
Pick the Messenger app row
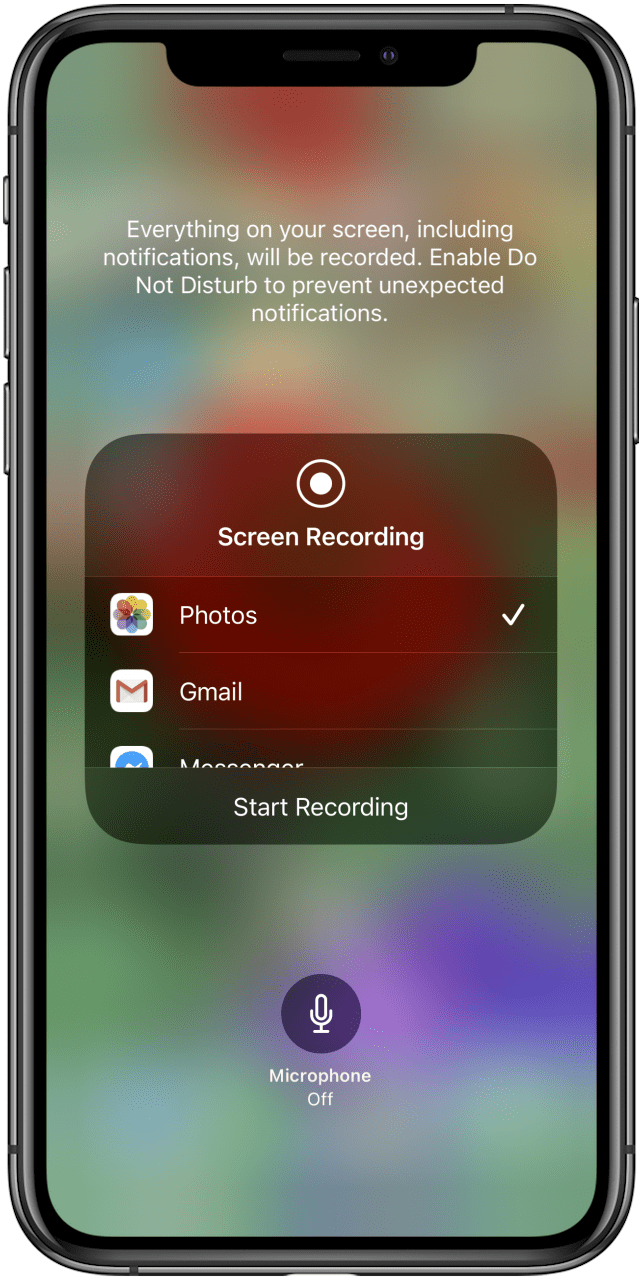click(x=320, y=749)
